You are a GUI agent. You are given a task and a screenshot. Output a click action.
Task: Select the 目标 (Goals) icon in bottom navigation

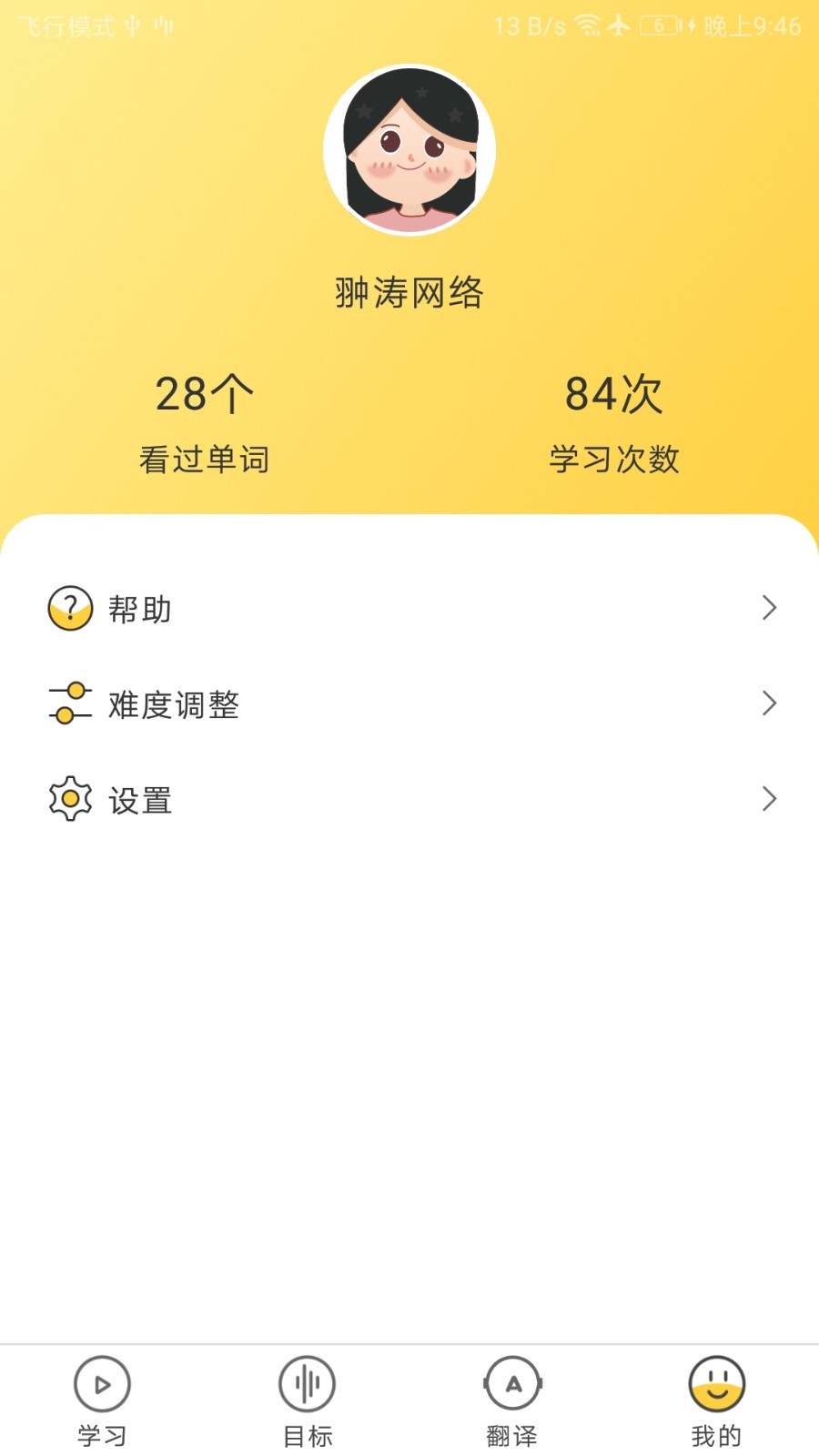[307, 1383]
